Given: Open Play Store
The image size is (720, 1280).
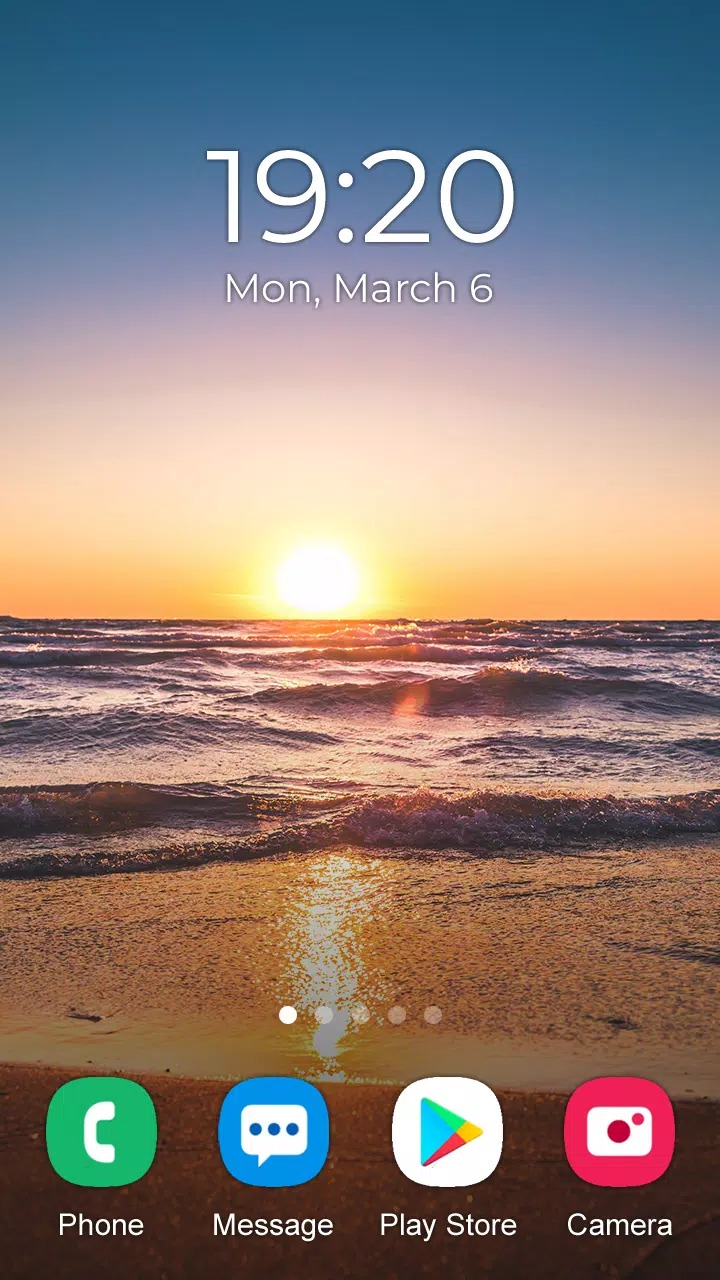Looking at the screenshot, I should coord(447,1132).
